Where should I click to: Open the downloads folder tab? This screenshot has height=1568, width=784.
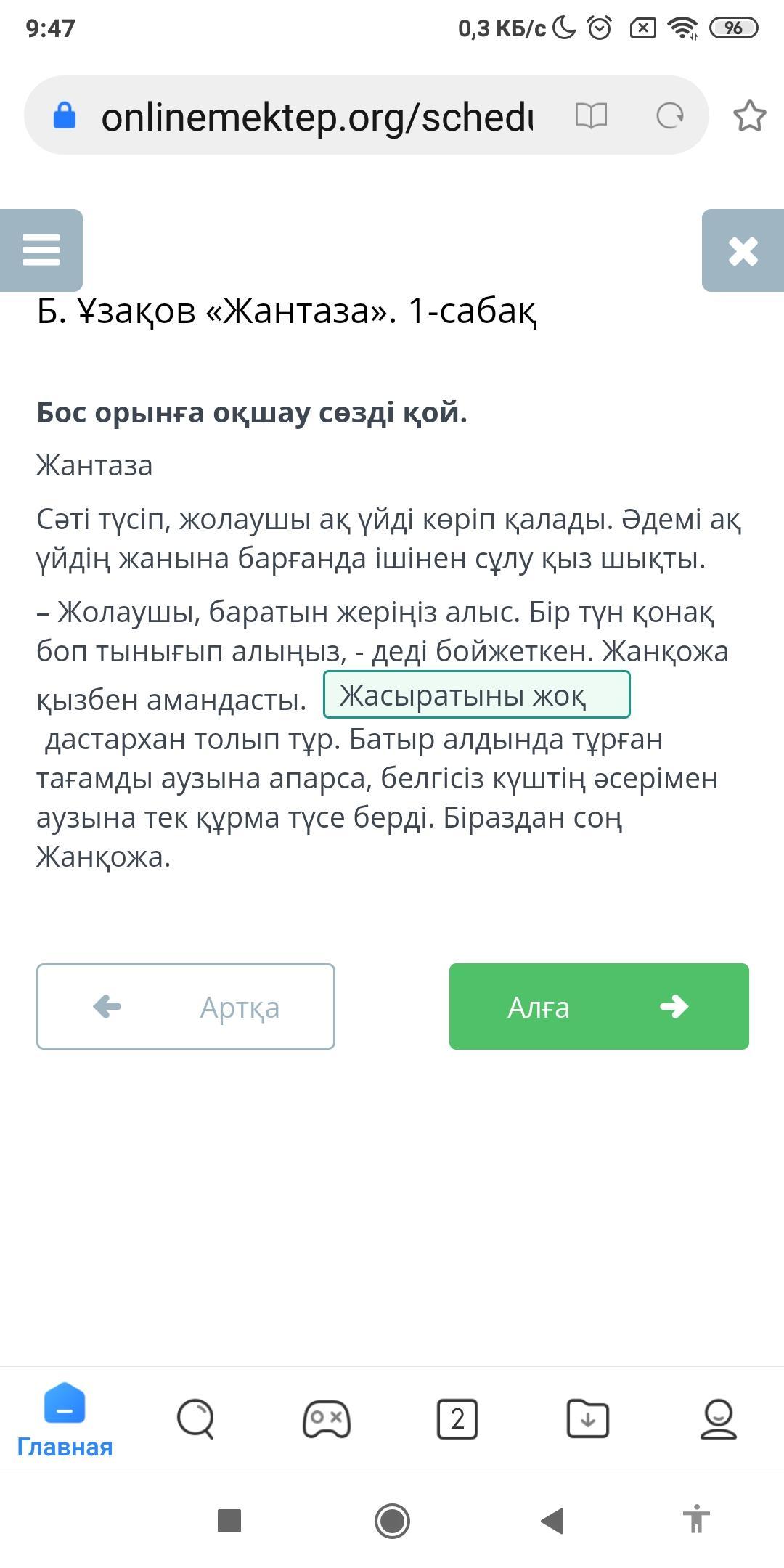(x=587, y=1419)
